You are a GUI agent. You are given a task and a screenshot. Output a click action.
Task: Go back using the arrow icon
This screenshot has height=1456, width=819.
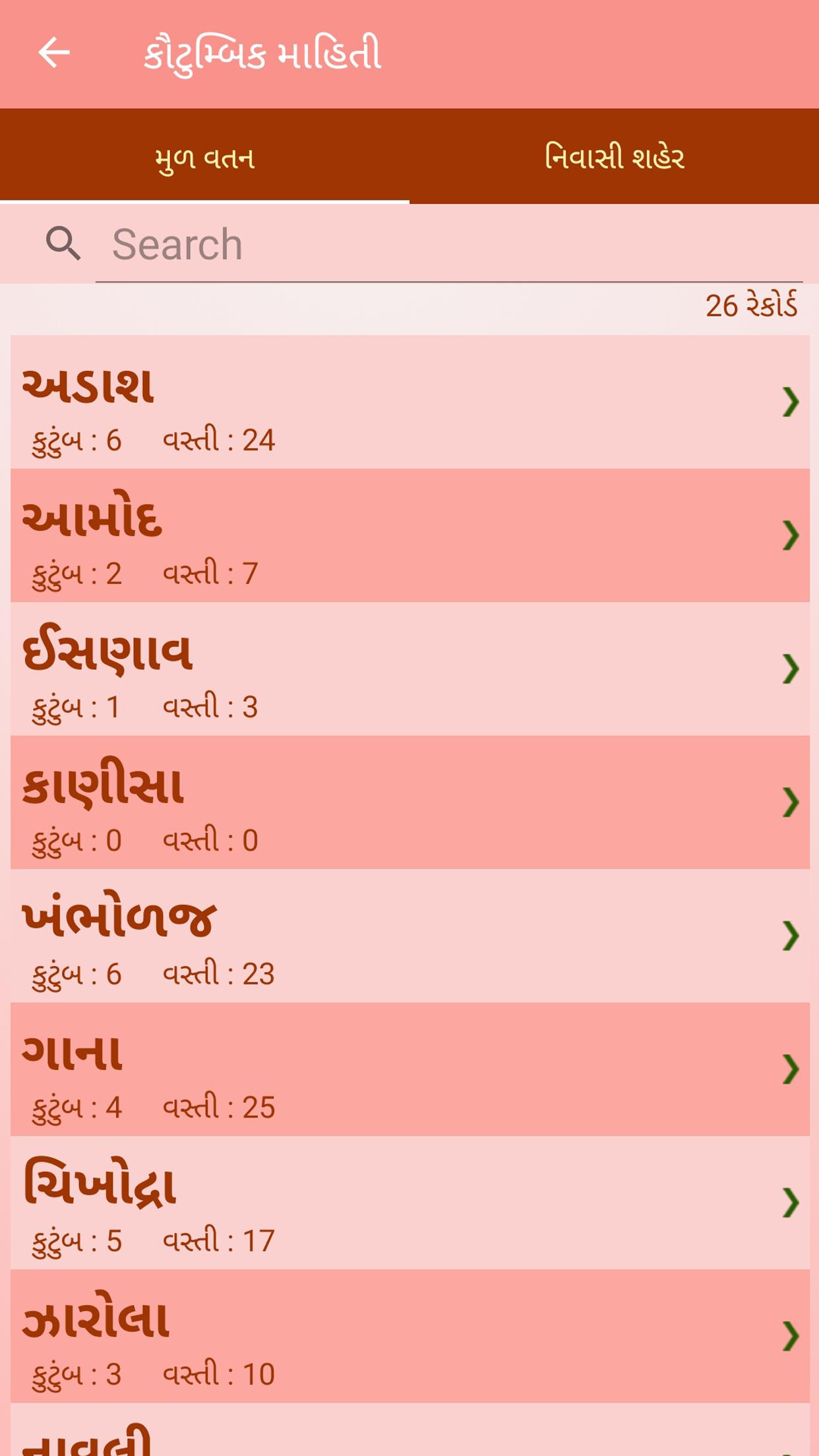point(54,53)
